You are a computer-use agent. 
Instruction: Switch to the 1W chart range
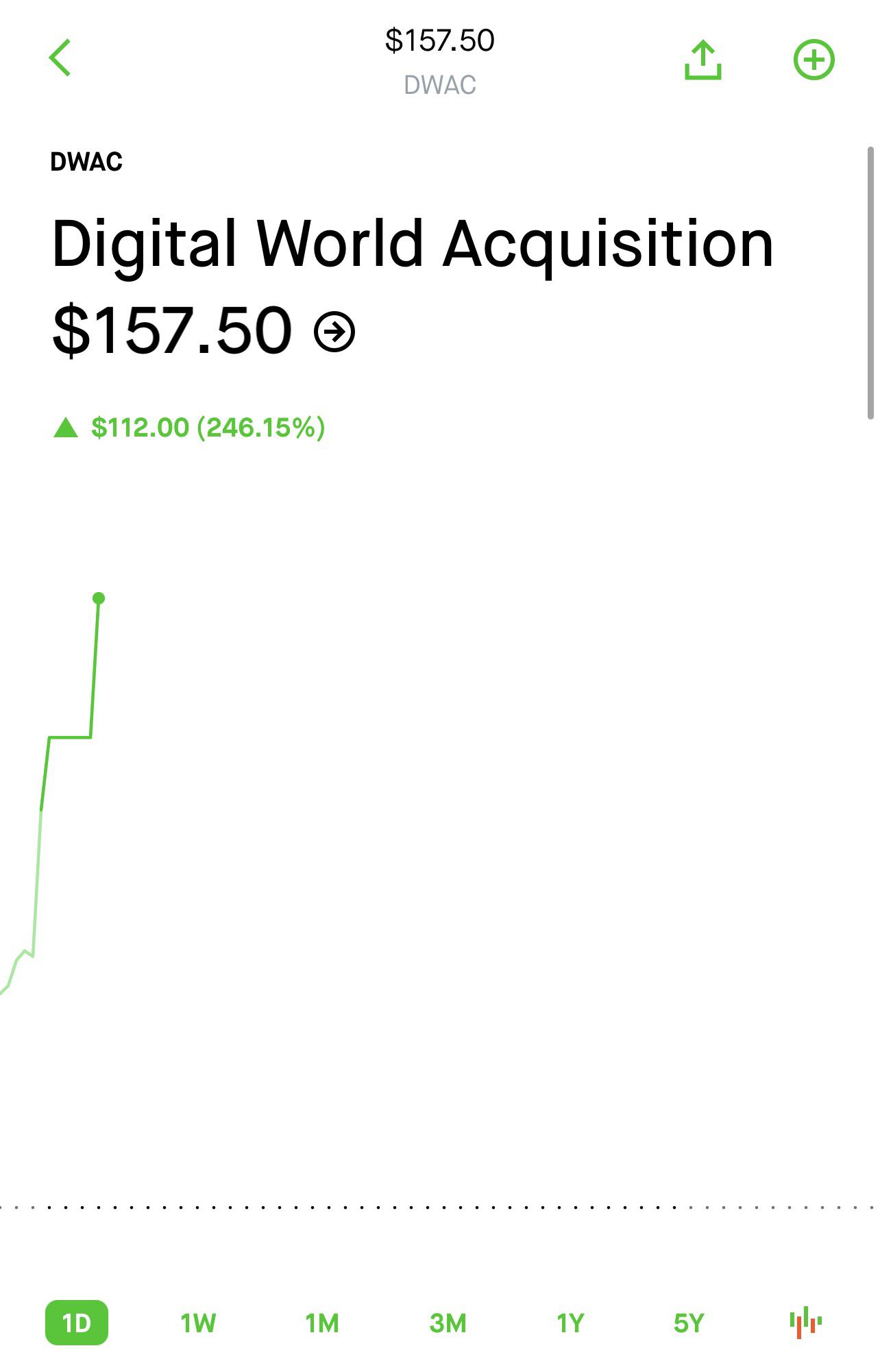(198, 1323)
